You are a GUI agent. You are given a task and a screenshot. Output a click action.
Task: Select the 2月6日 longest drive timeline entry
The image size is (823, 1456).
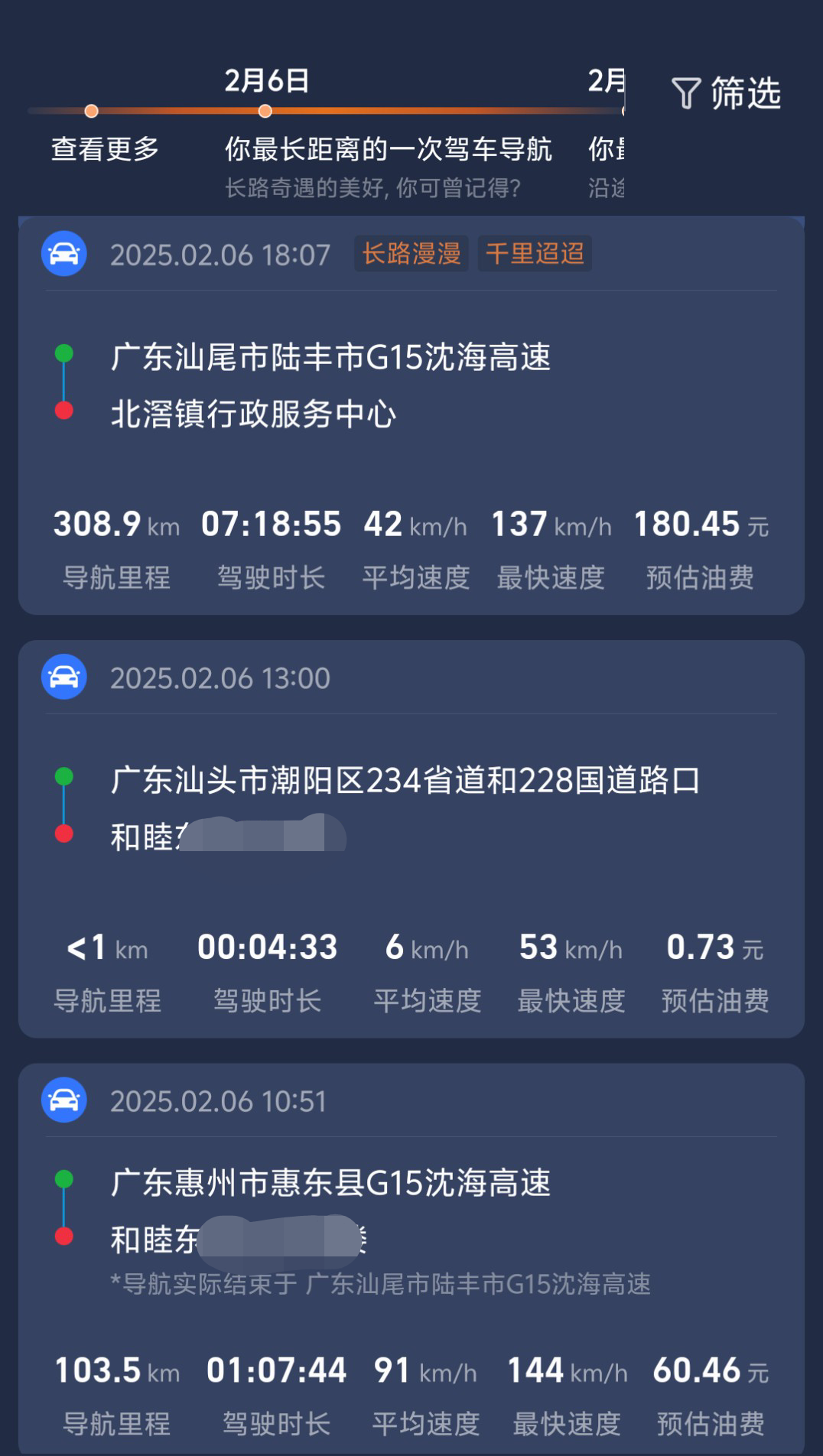pos(388,135)
